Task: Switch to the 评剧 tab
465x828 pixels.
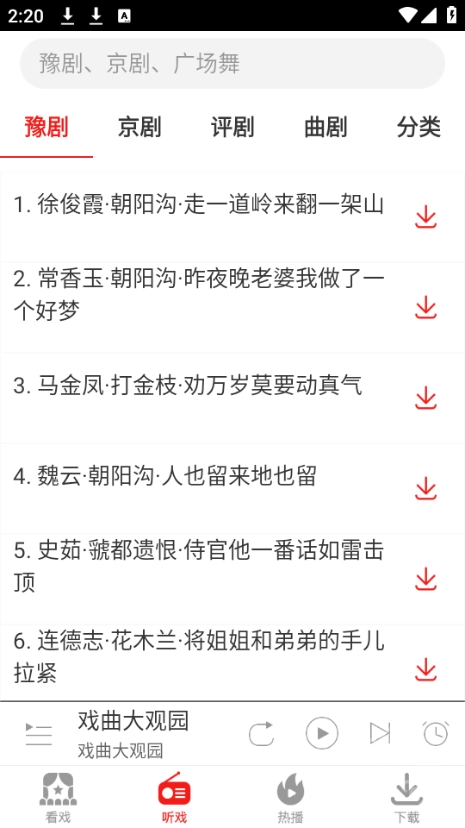Action: pos(232,127)
